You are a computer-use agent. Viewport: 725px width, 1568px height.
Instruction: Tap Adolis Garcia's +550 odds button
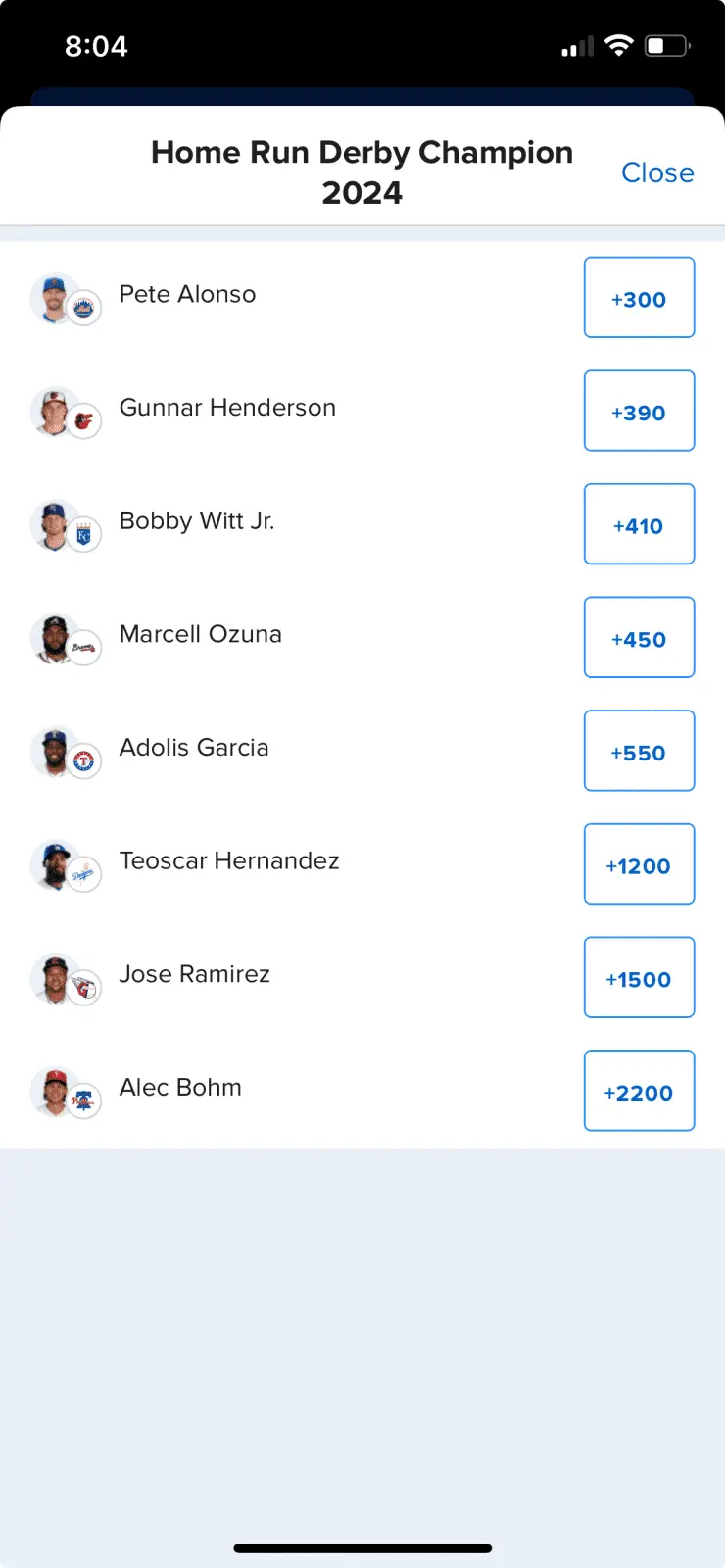click(x=639, y=752)
